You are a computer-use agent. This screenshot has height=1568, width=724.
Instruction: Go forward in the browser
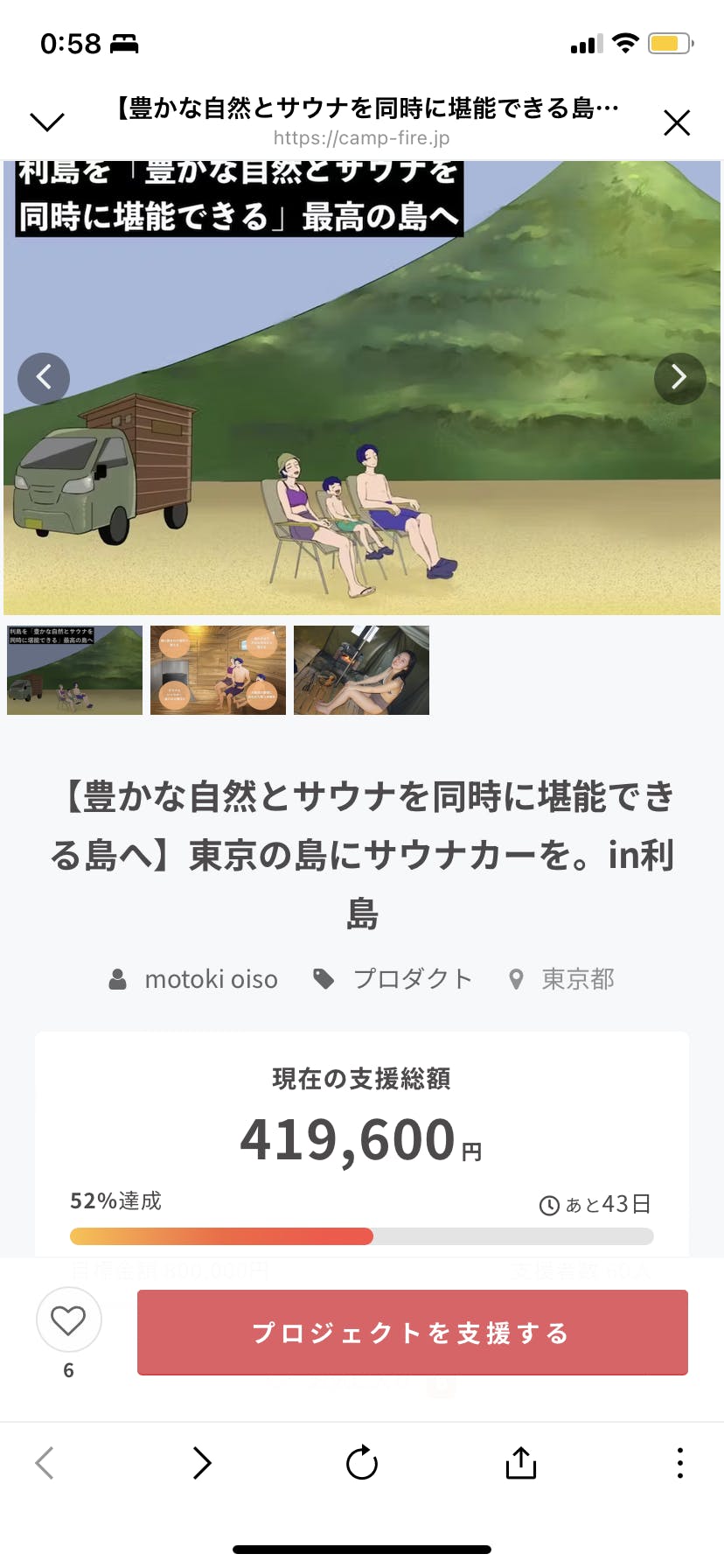tap(202, 1462)
